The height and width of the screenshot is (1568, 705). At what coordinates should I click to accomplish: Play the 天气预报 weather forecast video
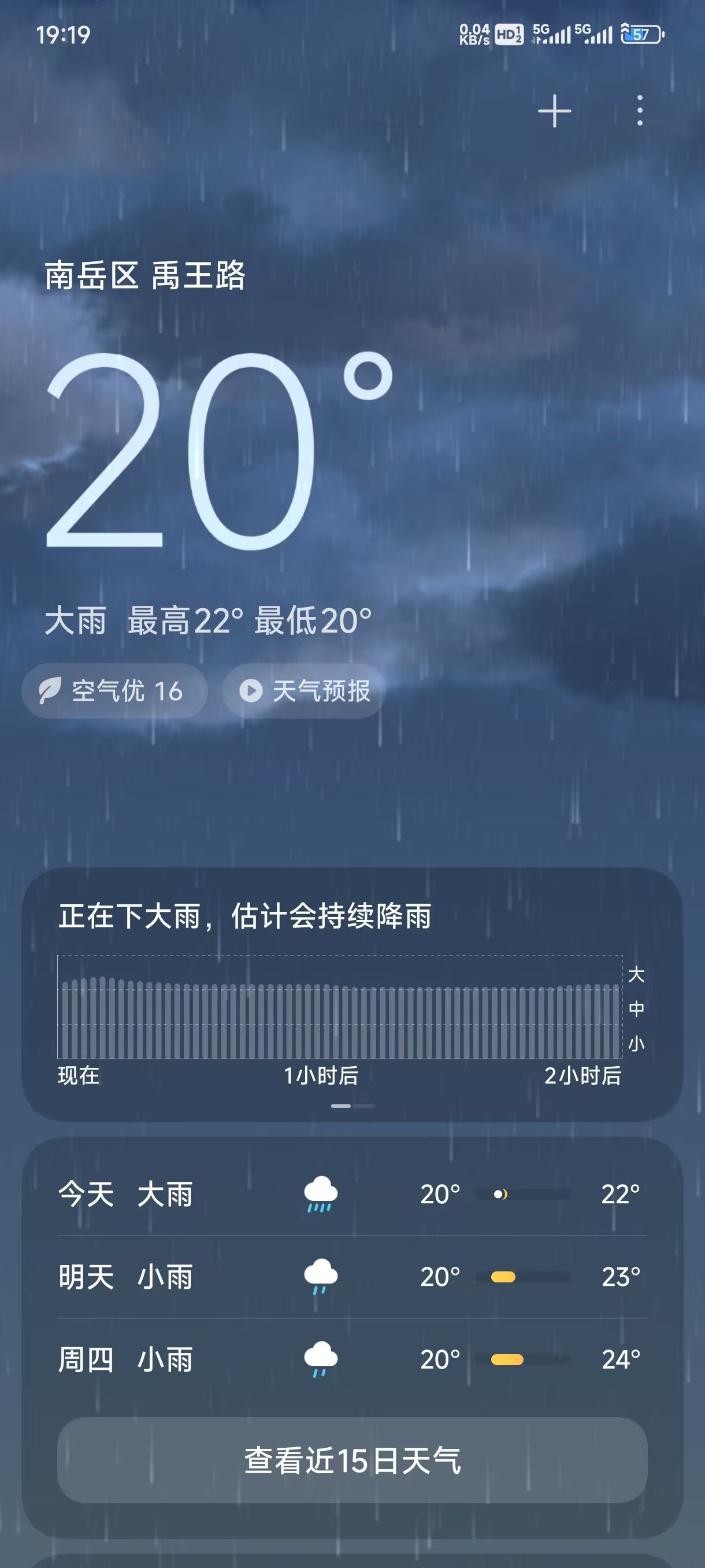click(x=305, y=691)
